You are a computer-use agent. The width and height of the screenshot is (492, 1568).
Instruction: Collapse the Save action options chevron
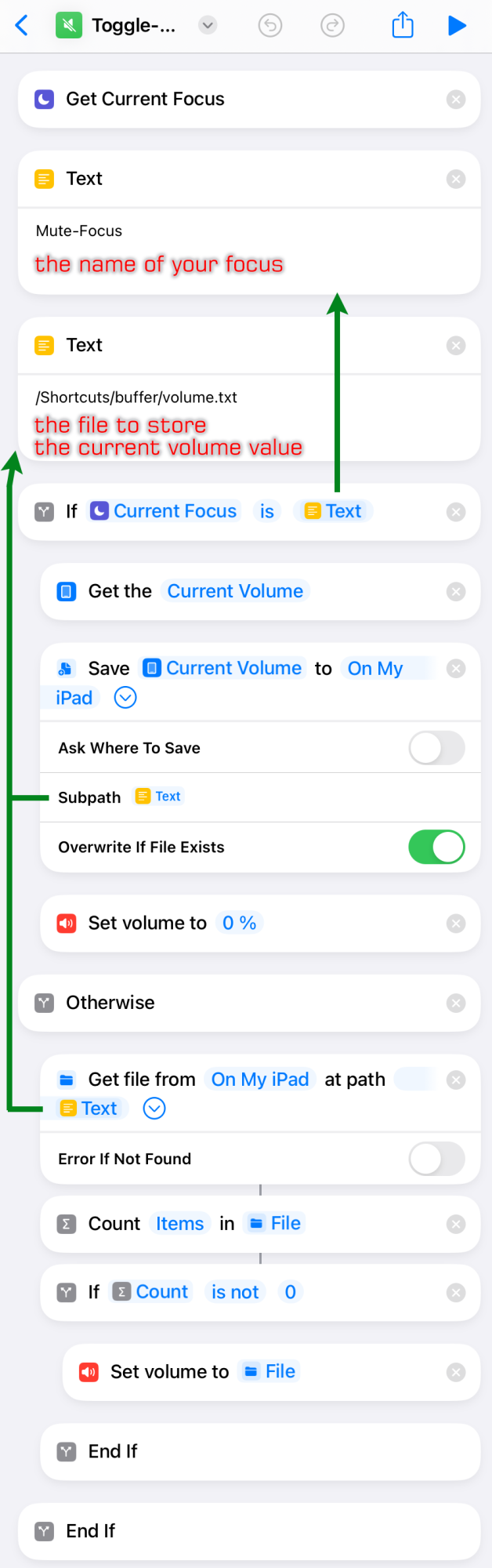coord(125,698)
